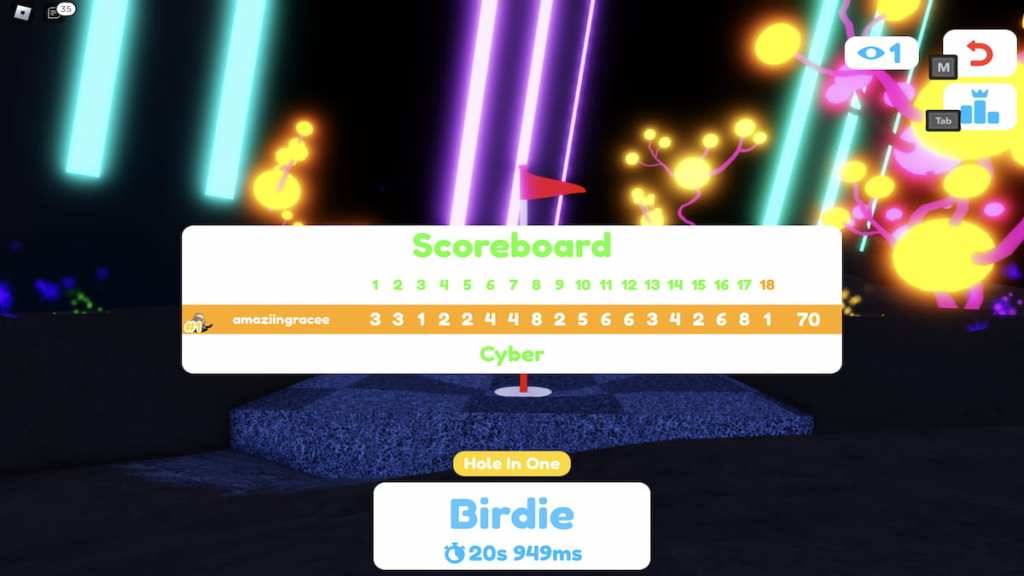Tap the spectators eye button
This screenshot has height=576, width=1024.
tap(881, 53)
